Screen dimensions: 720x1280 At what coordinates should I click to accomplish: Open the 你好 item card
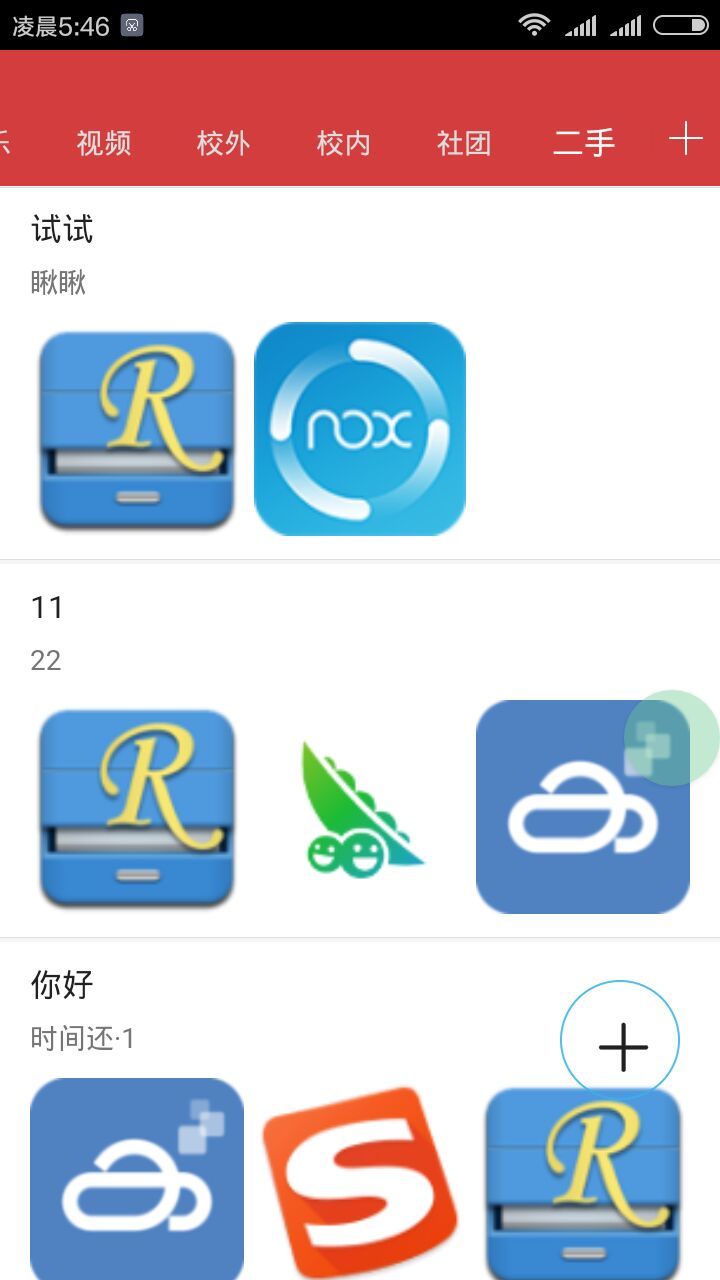pos(60,984)
